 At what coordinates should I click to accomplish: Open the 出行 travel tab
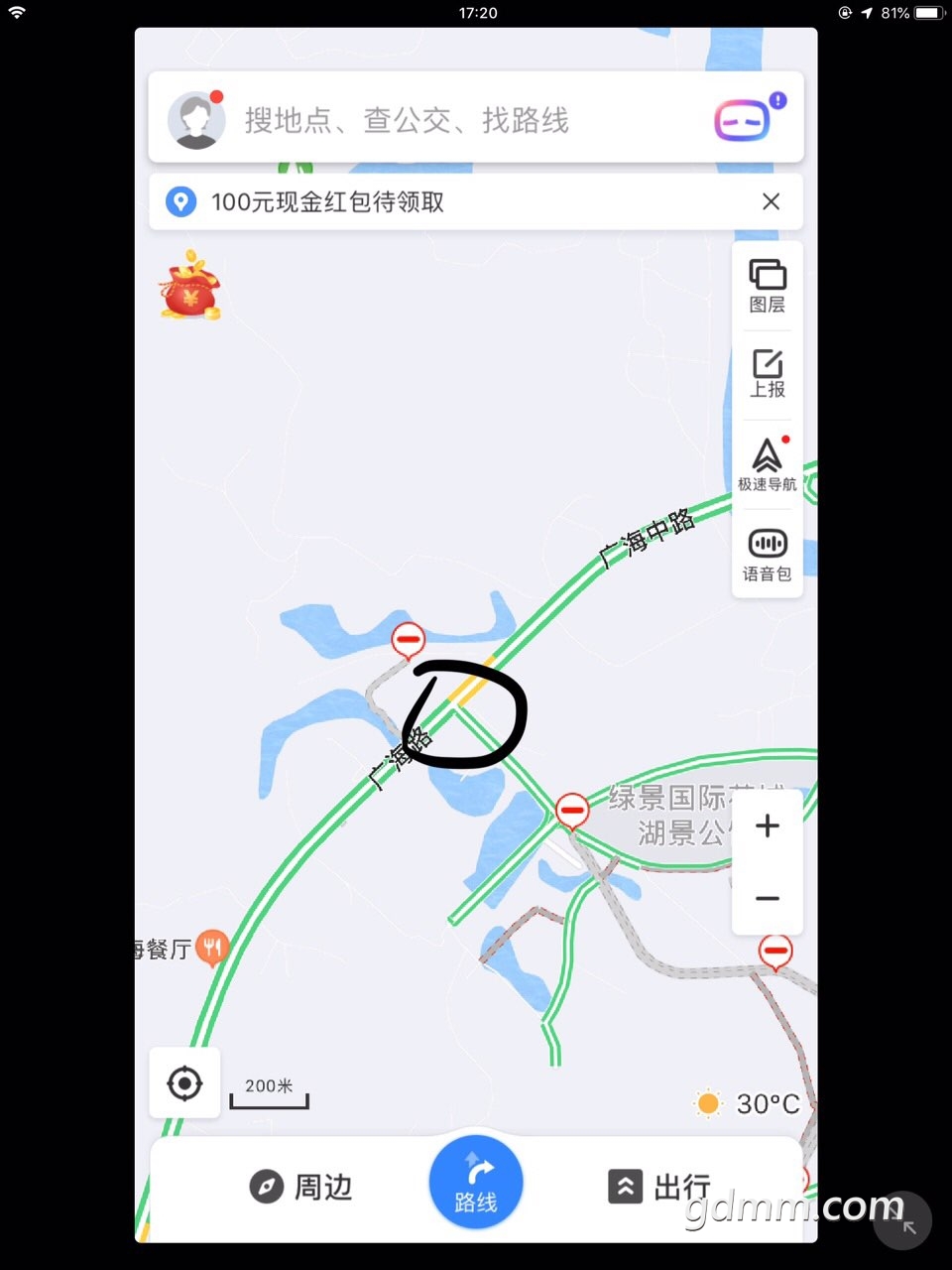pyautogui.click(x=659, y=1187)
